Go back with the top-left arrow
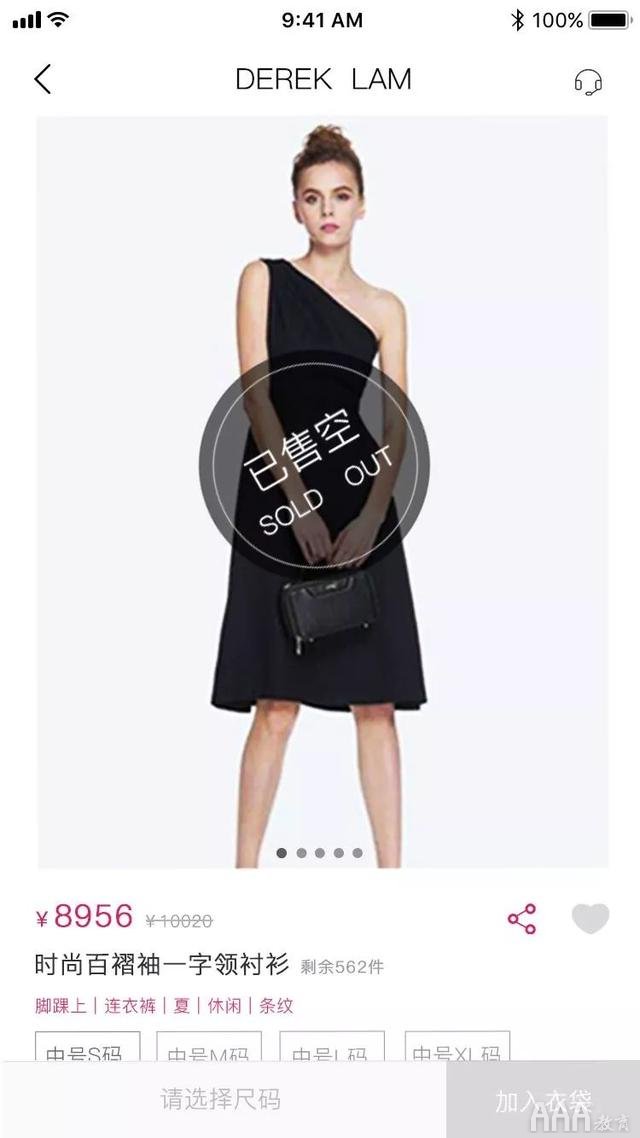The width and height of the screenshot is (640, 1138). pyautogui.click(x=42, y=79)
